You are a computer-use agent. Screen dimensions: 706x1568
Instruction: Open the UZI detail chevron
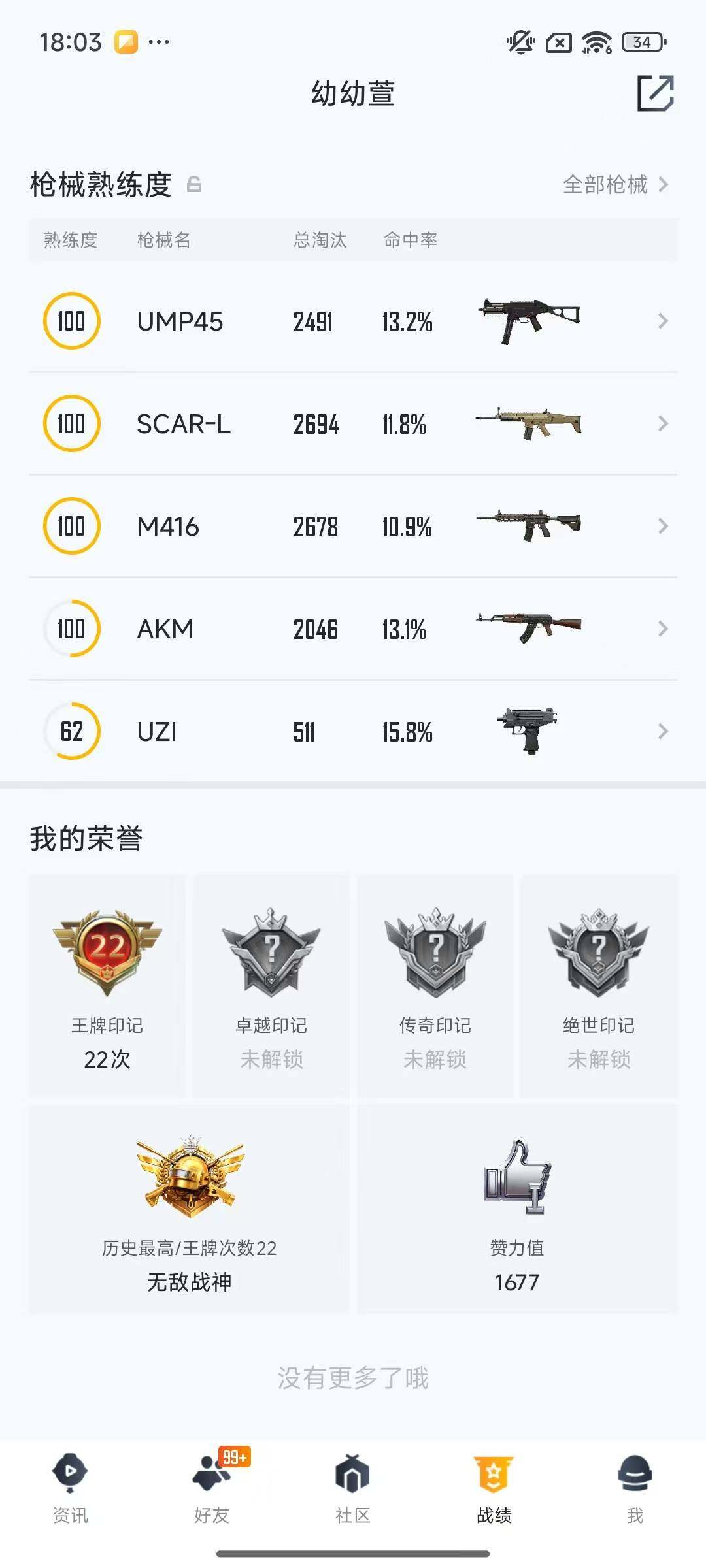click(x=663, y=732)
